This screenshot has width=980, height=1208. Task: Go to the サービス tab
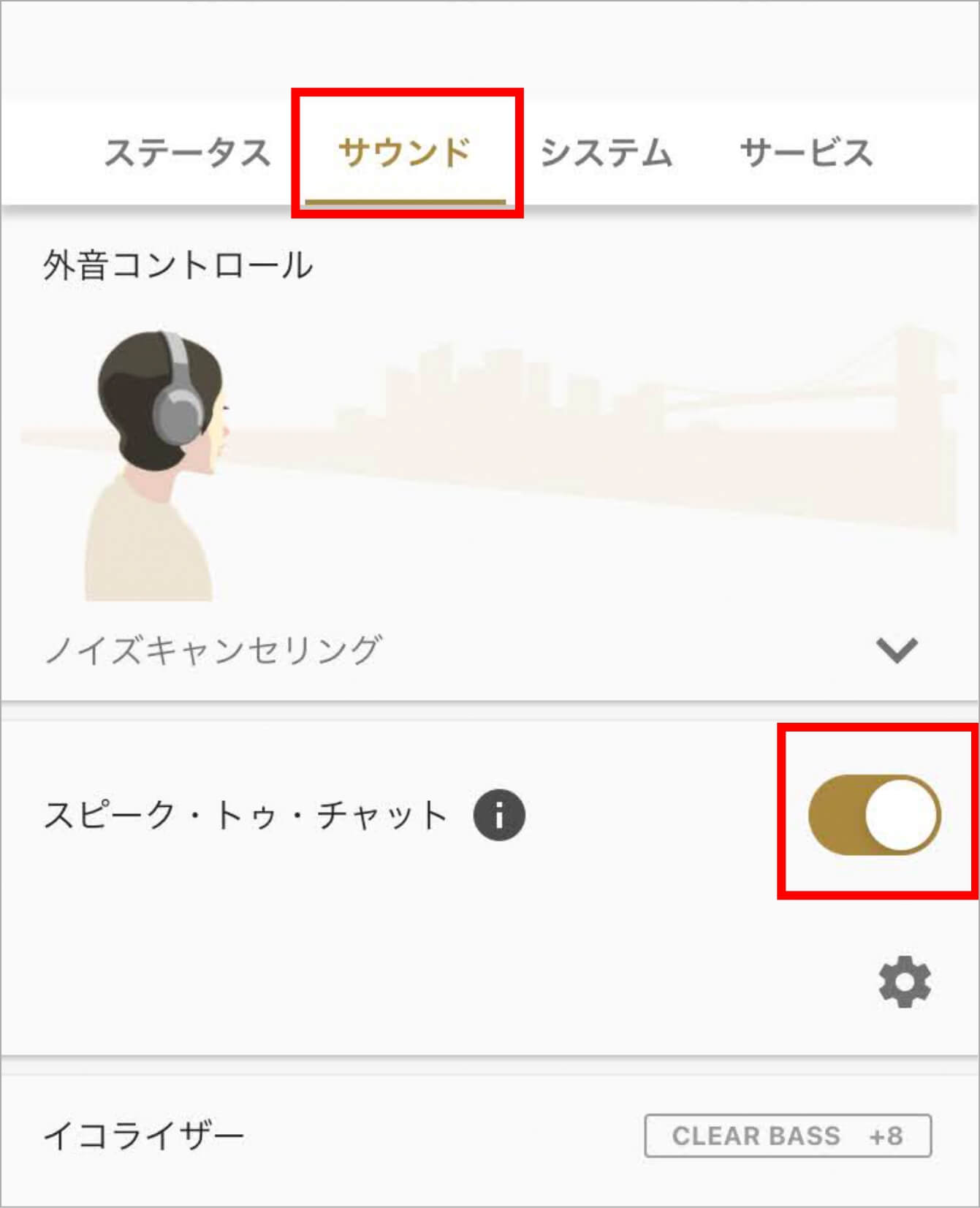tap(806, 153)
